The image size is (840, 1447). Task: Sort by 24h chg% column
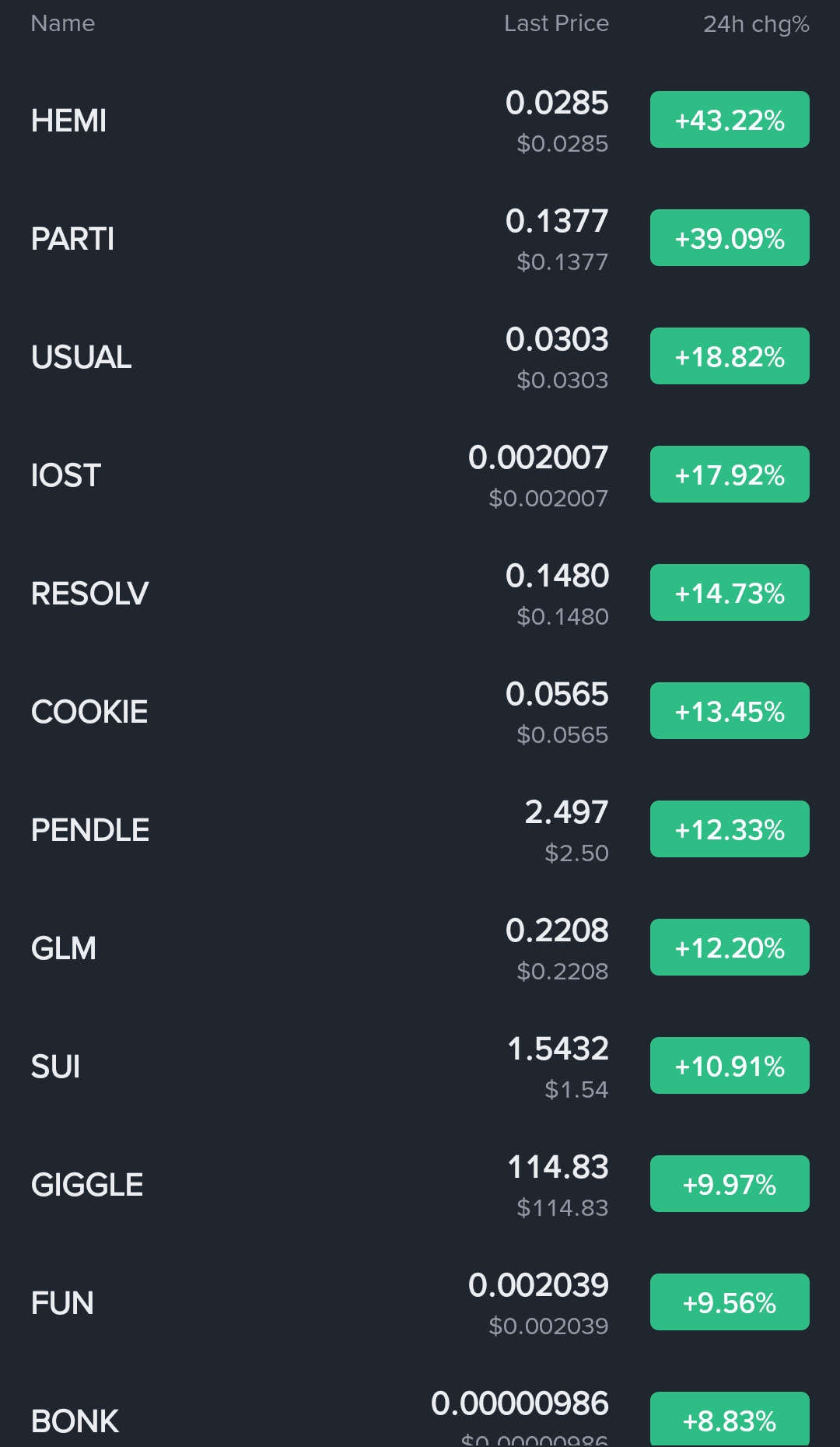coord(756,24)
